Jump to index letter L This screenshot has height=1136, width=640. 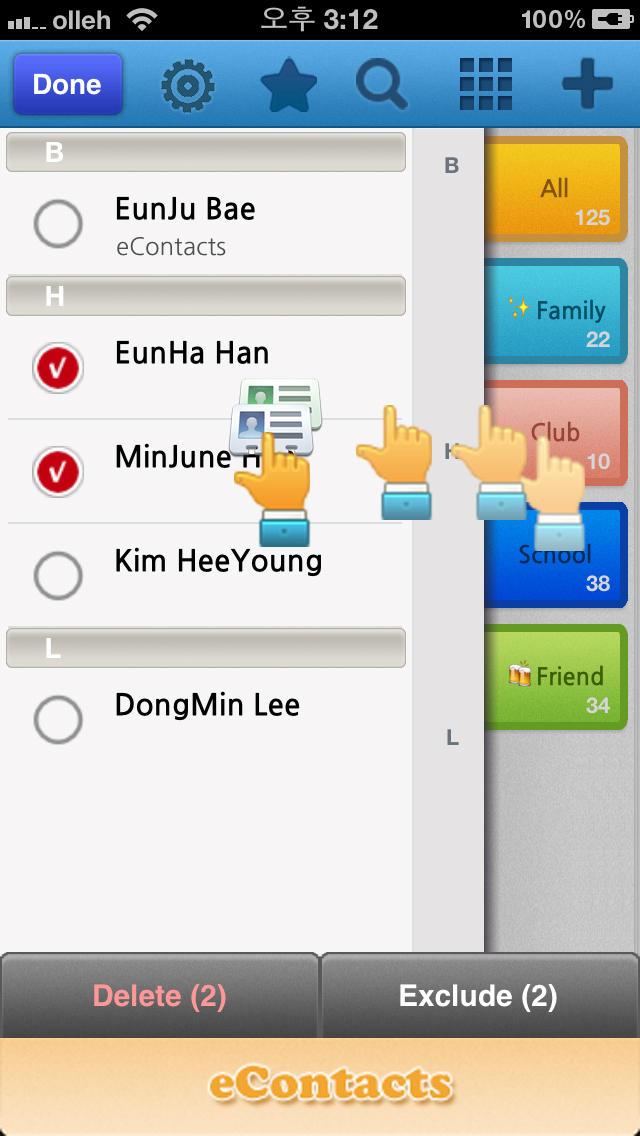(x=452, y=738)
